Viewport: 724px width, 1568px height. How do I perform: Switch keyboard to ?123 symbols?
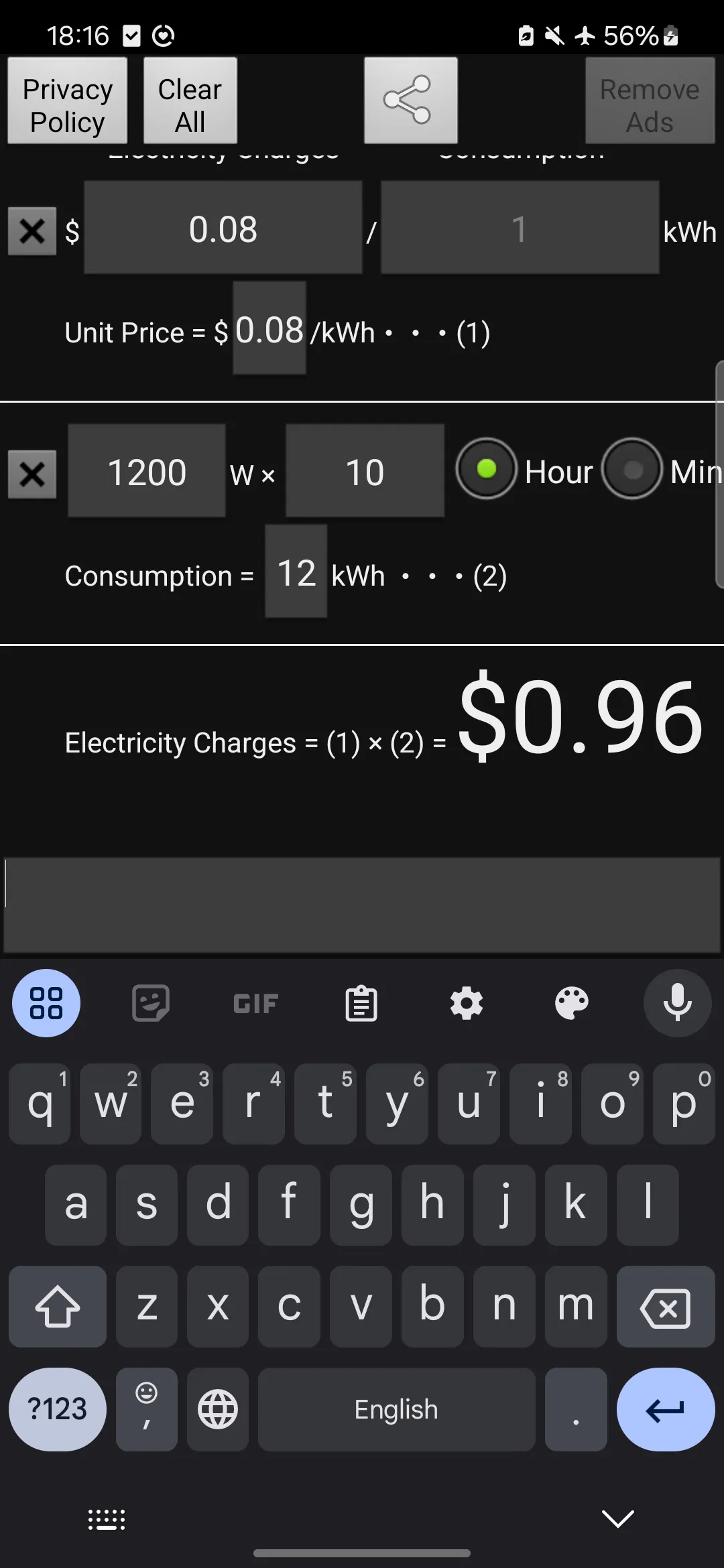(58, 1409)
